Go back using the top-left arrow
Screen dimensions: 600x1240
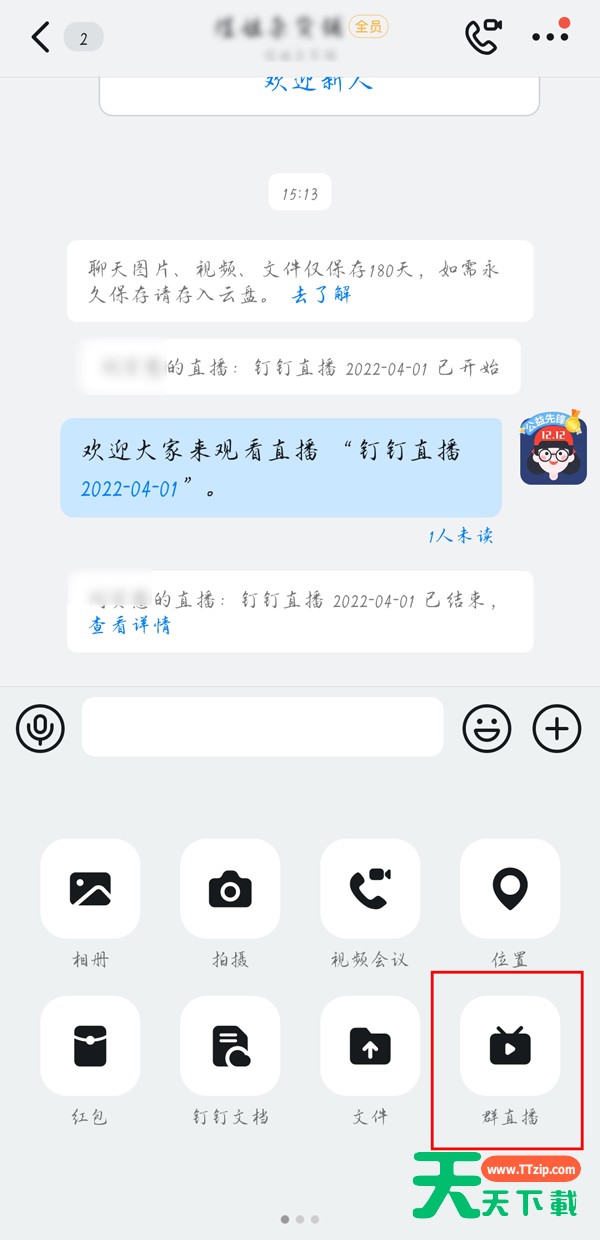(40, 38)
